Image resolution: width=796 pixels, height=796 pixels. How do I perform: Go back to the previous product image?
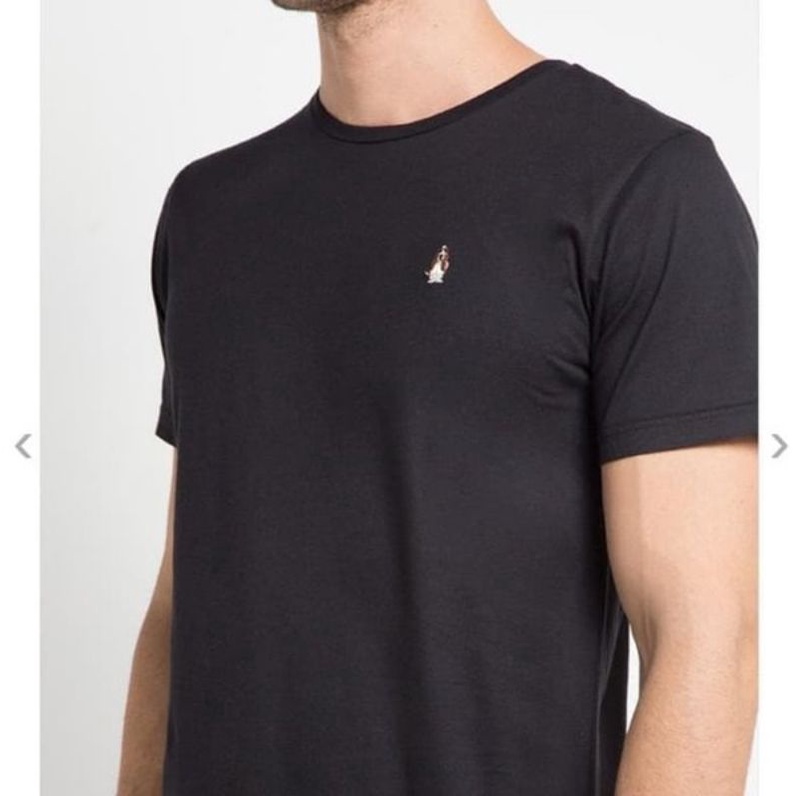click(x=23, y=446)
